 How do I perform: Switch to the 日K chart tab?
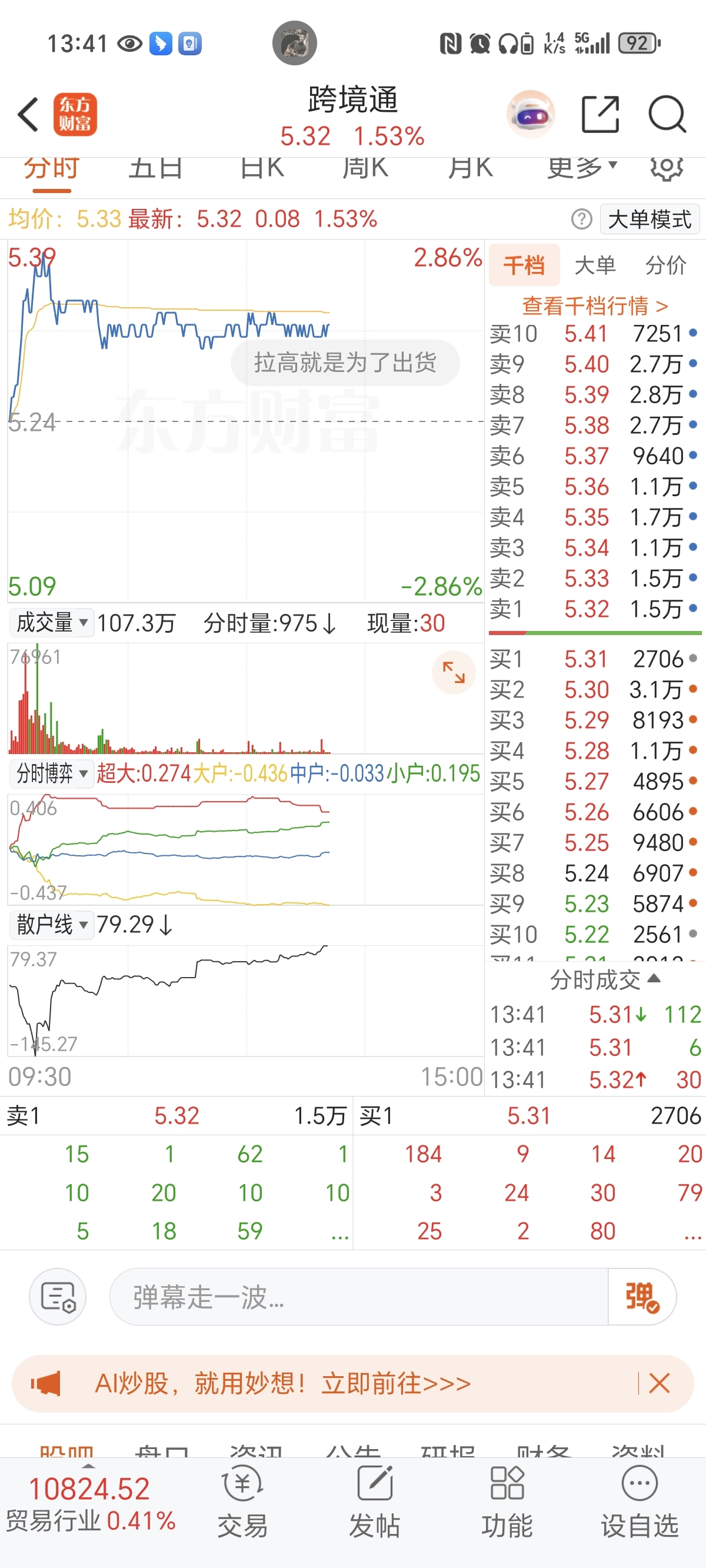pos(262,168)
